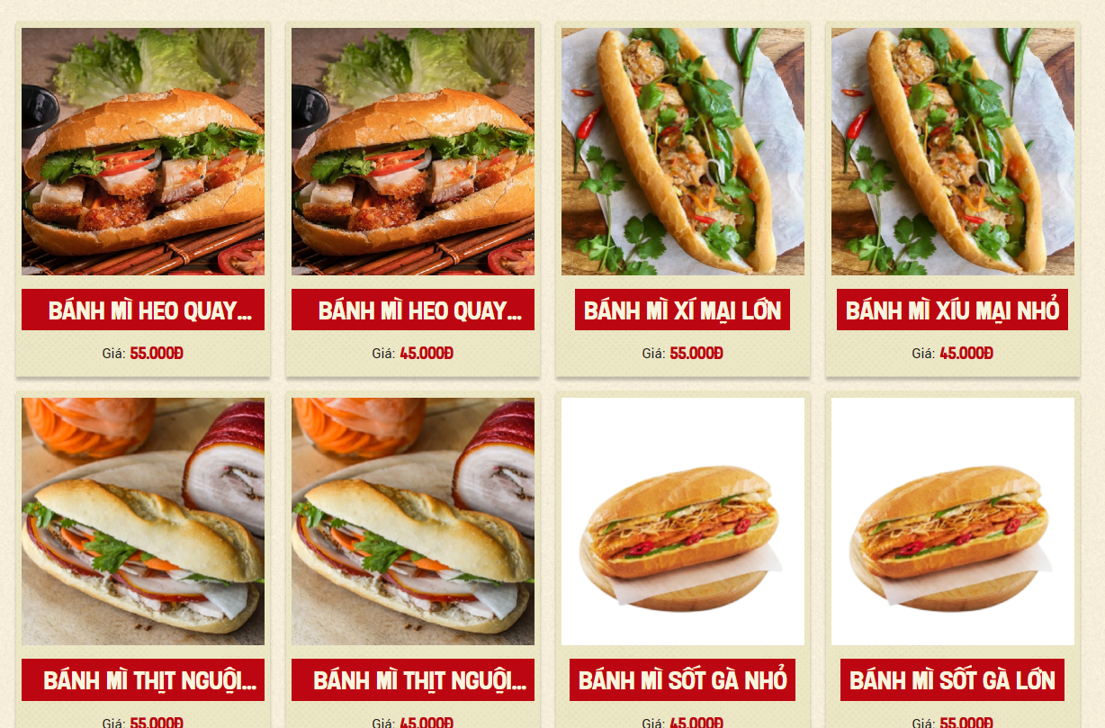The height and width of the screenshot is (728, 1105).
Task: Select the Bánh Mì Sốt Gà Nhỏ item
Action: (x=682, y=680)
